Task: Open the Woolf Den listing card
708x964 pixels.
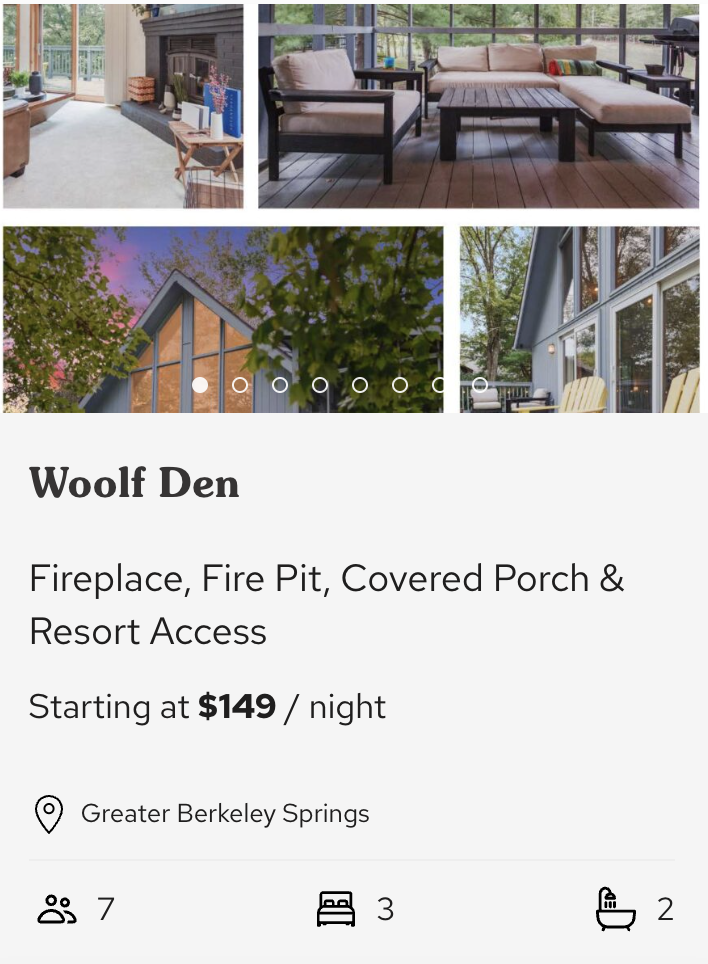Action: click(x=135, y=484)
